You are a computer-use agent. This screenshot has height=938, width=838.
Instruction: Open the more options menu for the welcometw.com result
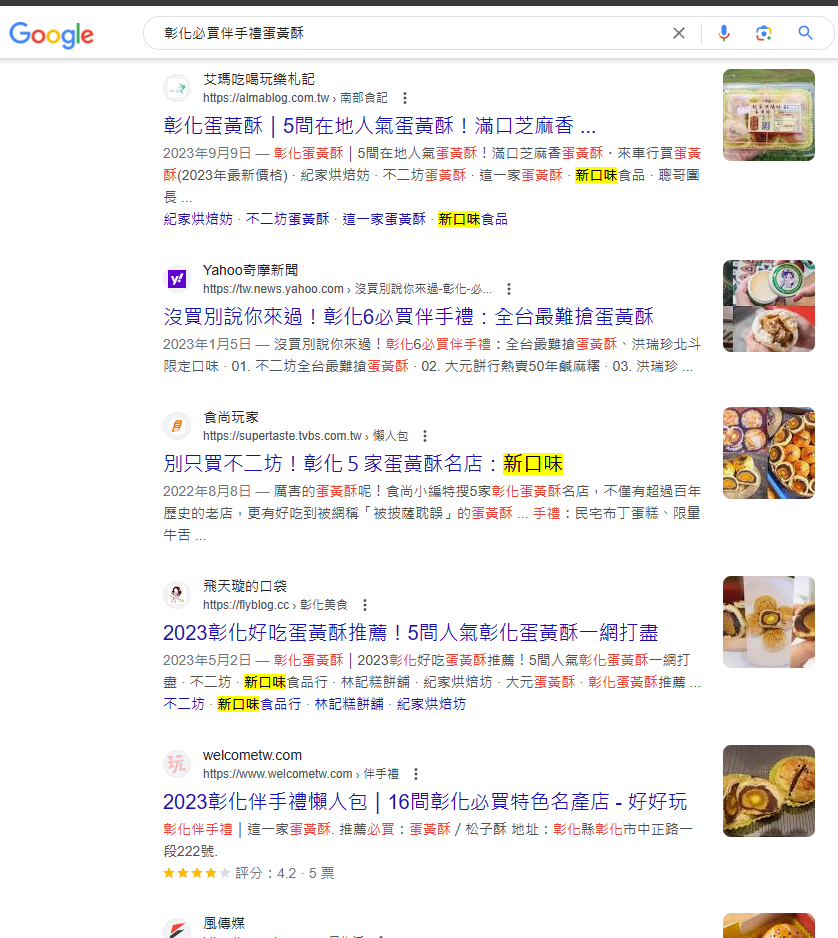pos(416,774)
